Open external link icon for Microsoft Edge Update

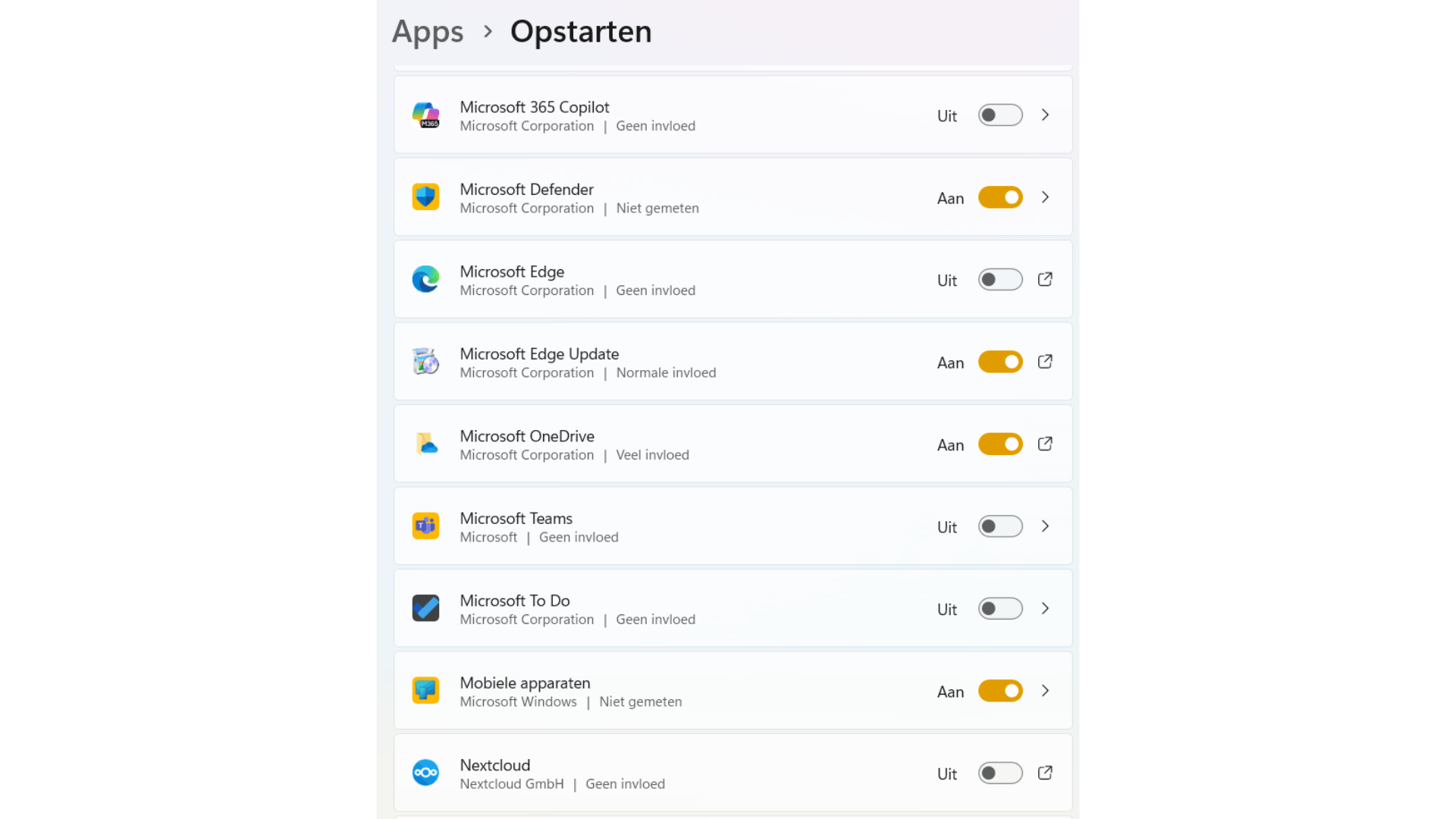coord(1045,362)
